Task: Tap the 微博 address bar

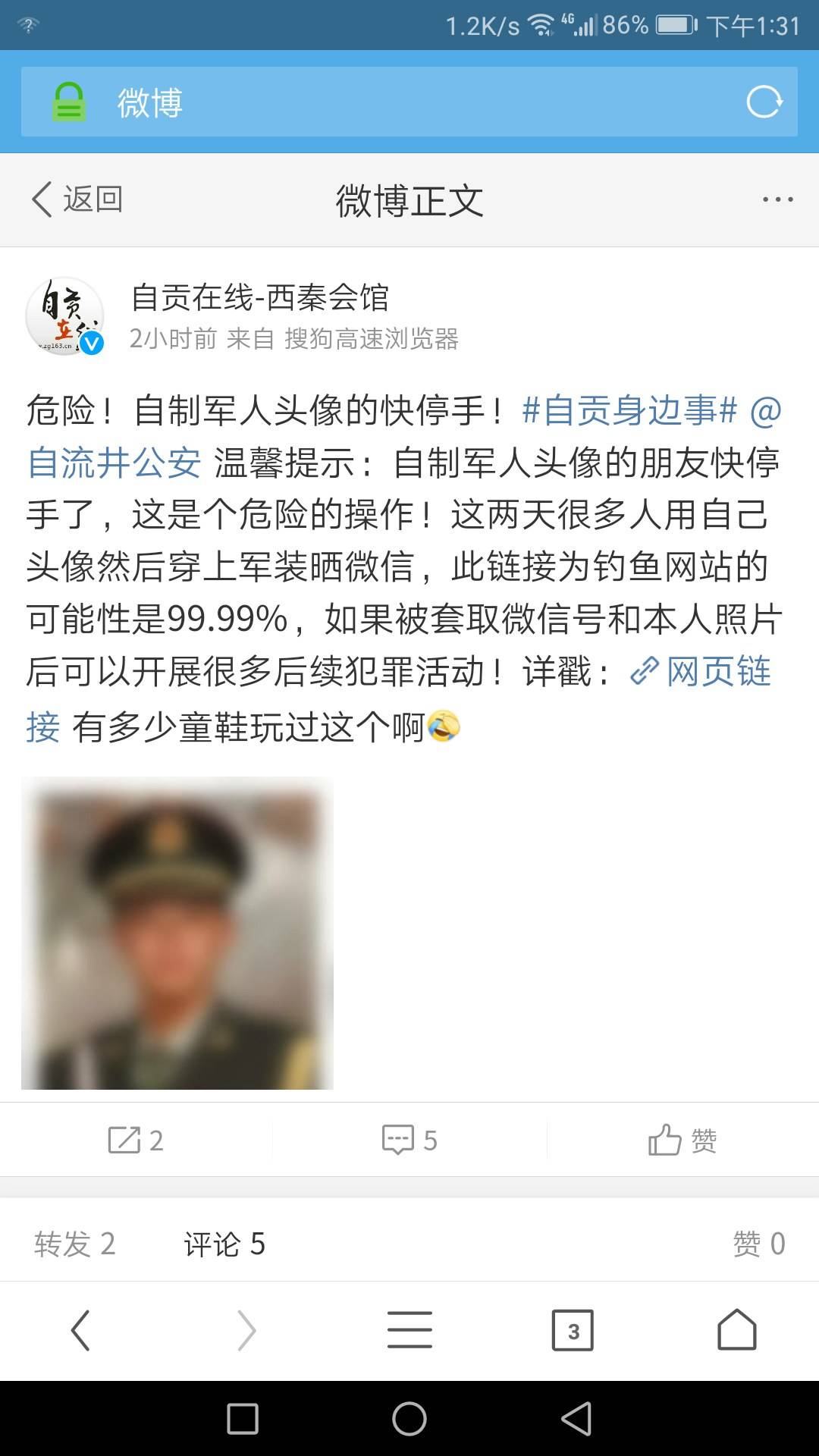Action: 379,102
